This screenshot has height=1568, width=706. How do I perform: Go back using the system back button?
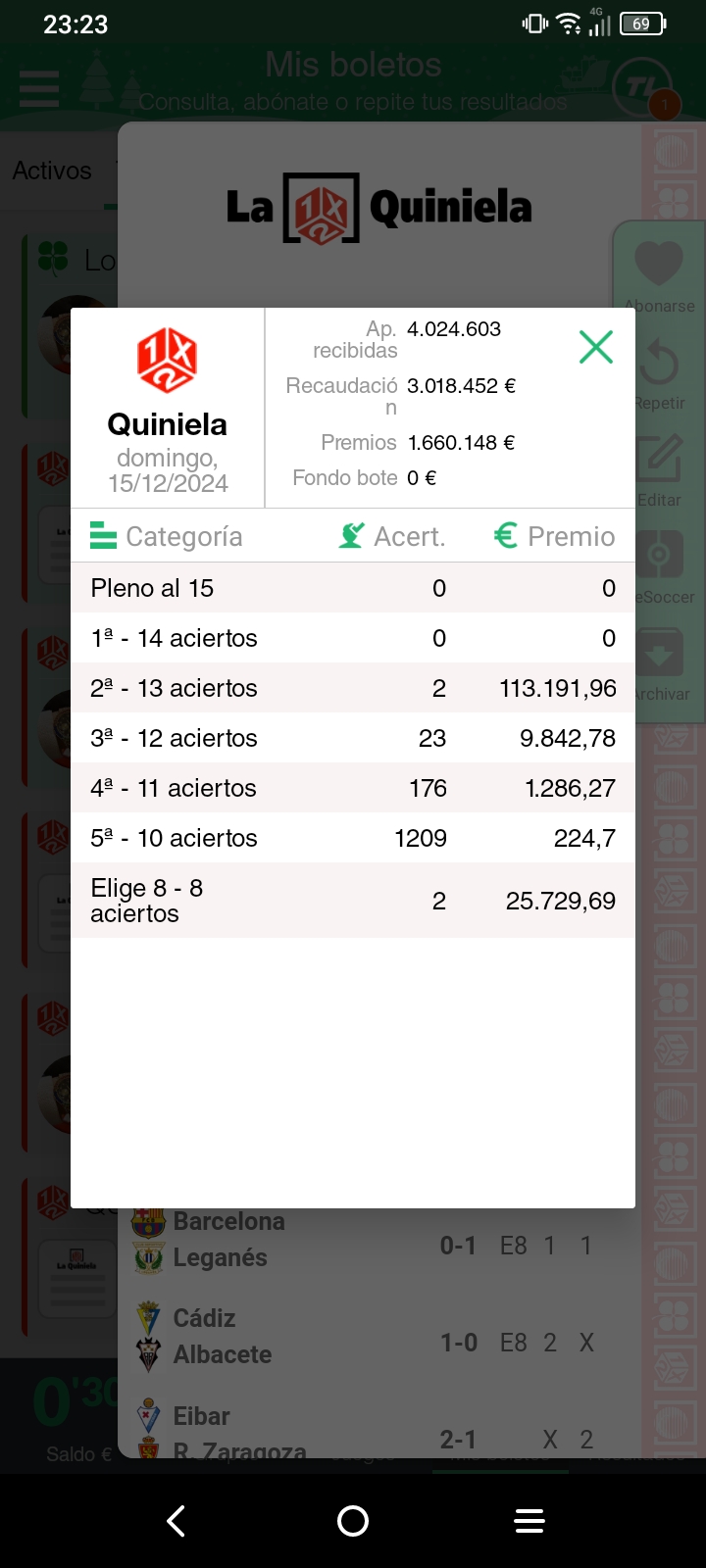click(176, 1521)
